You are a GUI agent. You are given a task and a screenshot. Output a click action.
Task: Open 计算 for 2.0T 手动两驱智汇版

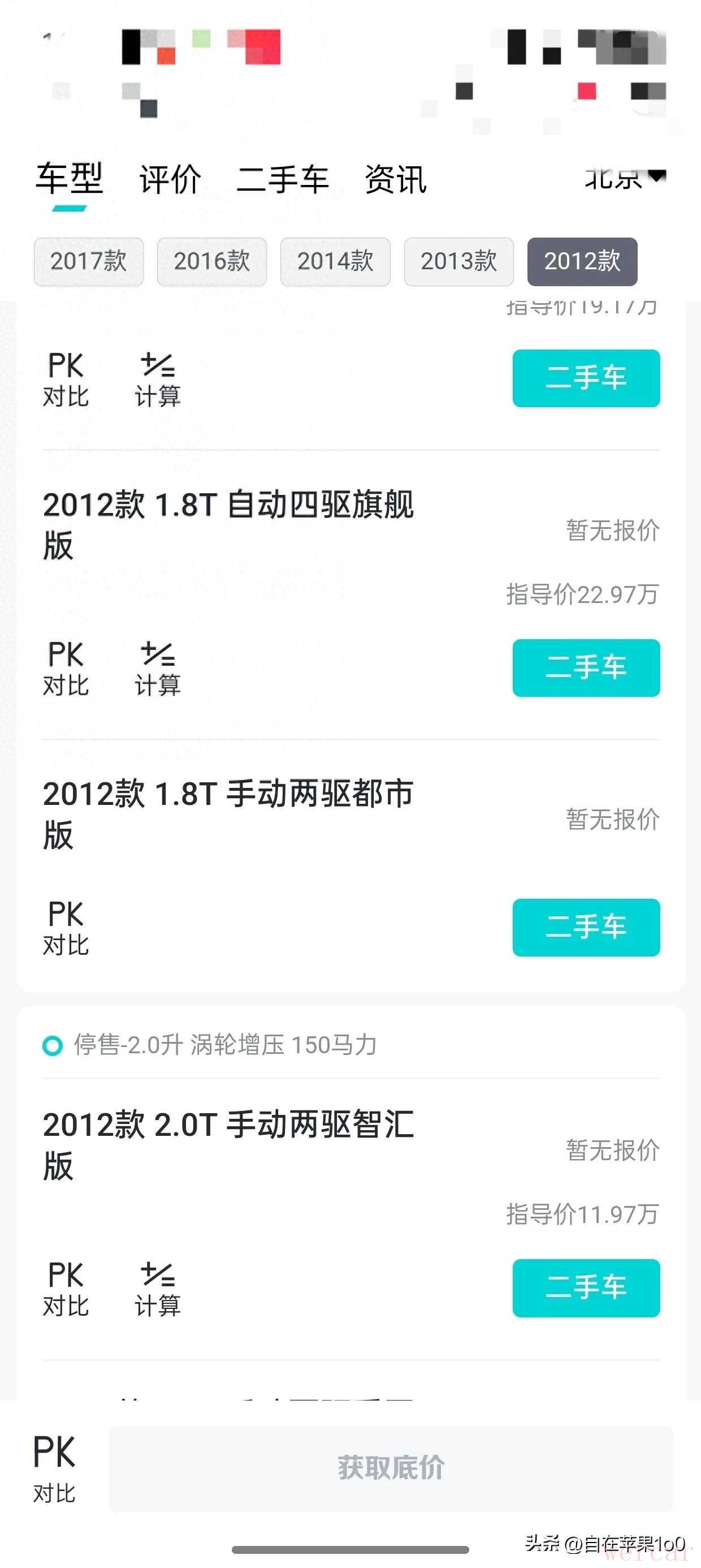(158, 1289)
